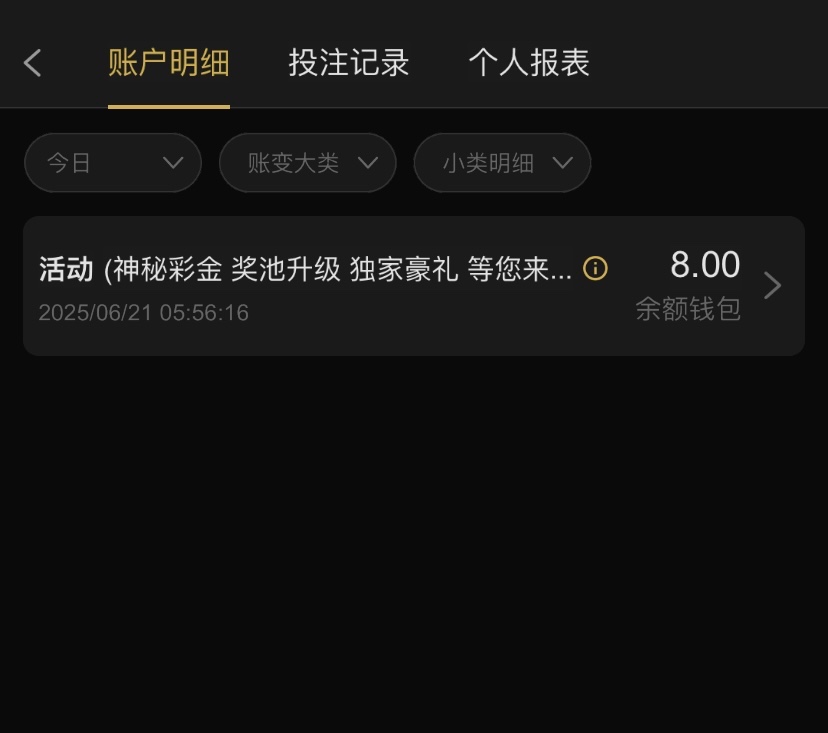This screenshot has width=828, height=733.
Task: Go back using the top-left arrow
Action: click(33, 63)
